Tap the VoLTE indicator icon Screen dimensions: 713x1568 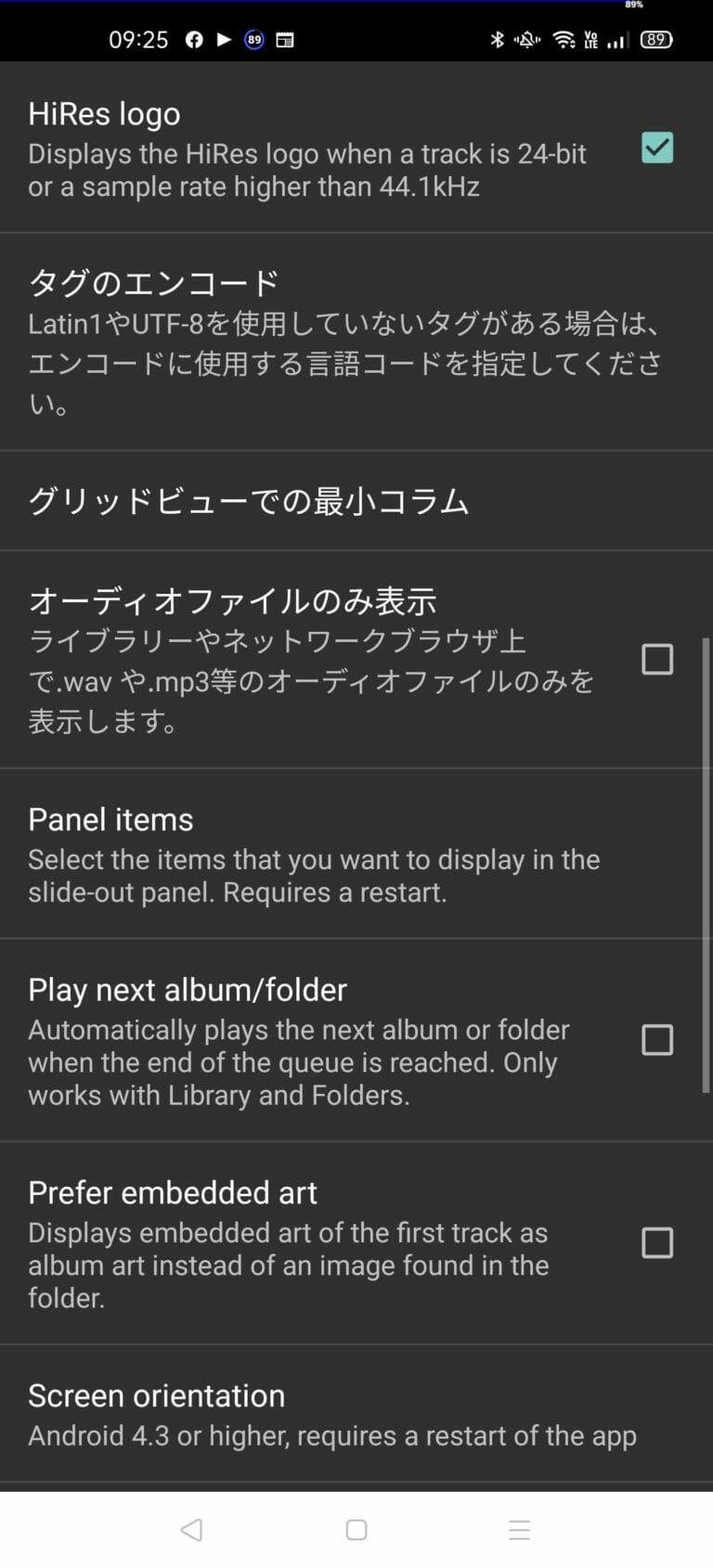(x=590, y=39)
